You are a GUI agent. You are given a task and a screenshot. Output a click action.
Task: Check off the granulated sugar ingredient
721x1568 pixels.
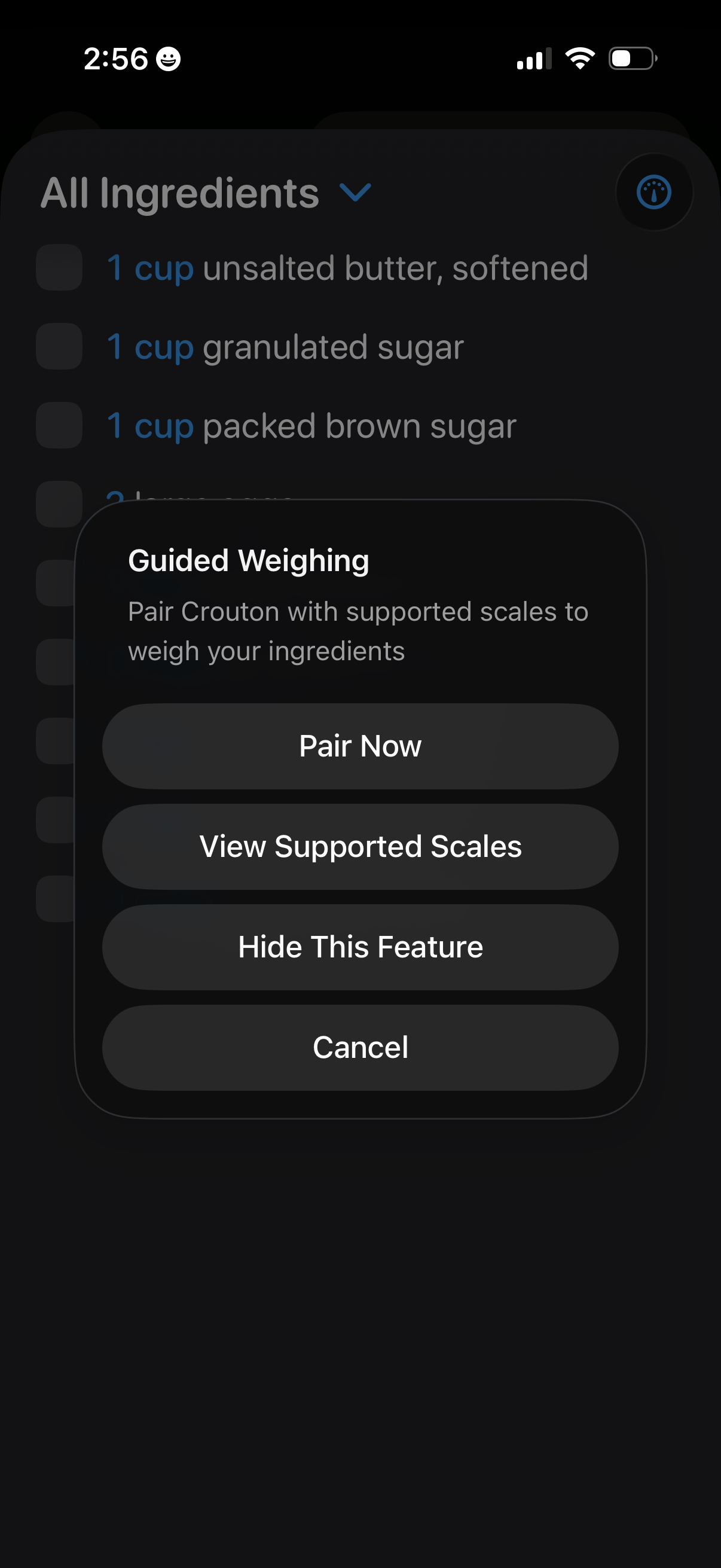click(x=59, y=346)
